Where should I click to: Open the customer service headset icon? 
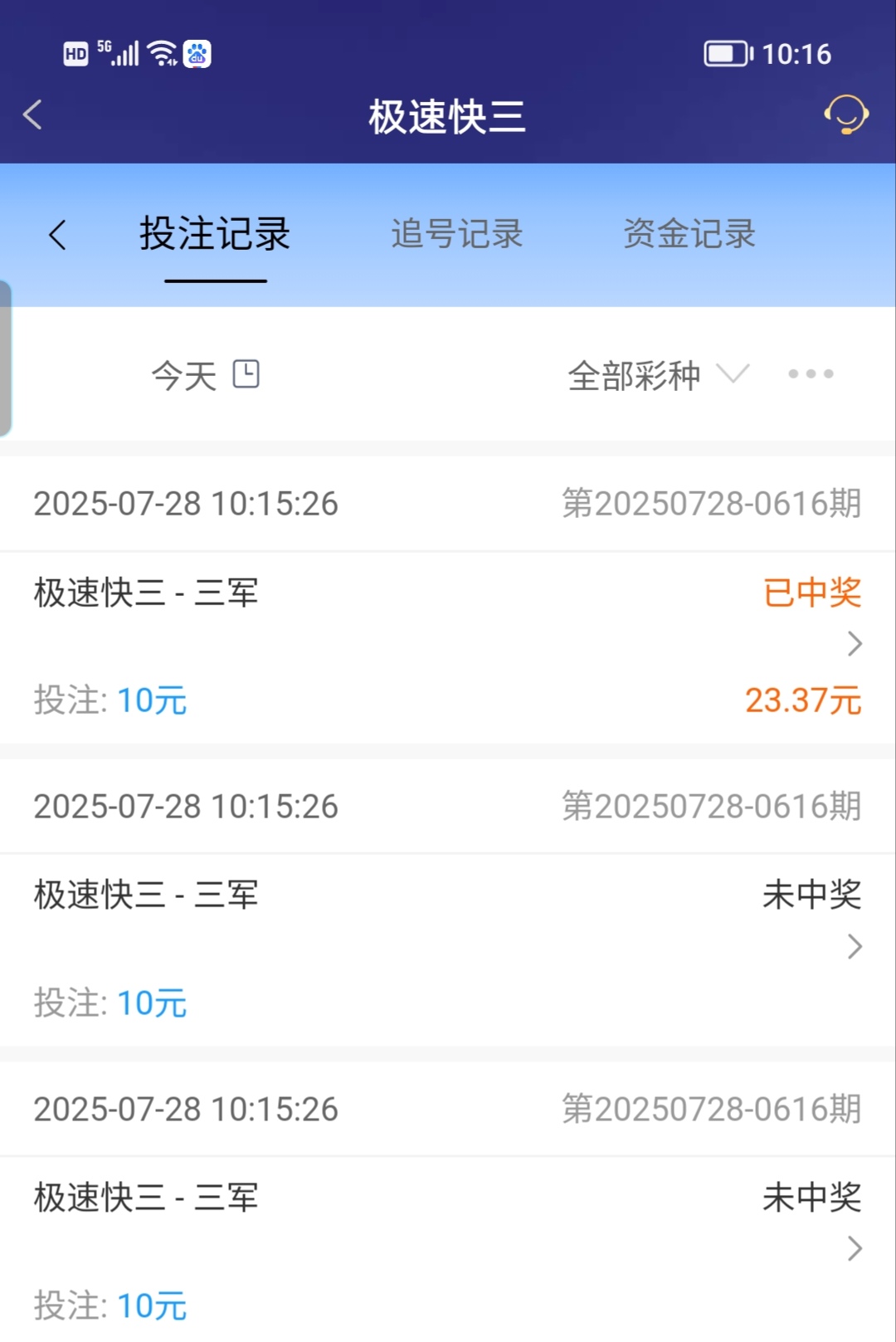pyautogui.click(x=845, y=115)
